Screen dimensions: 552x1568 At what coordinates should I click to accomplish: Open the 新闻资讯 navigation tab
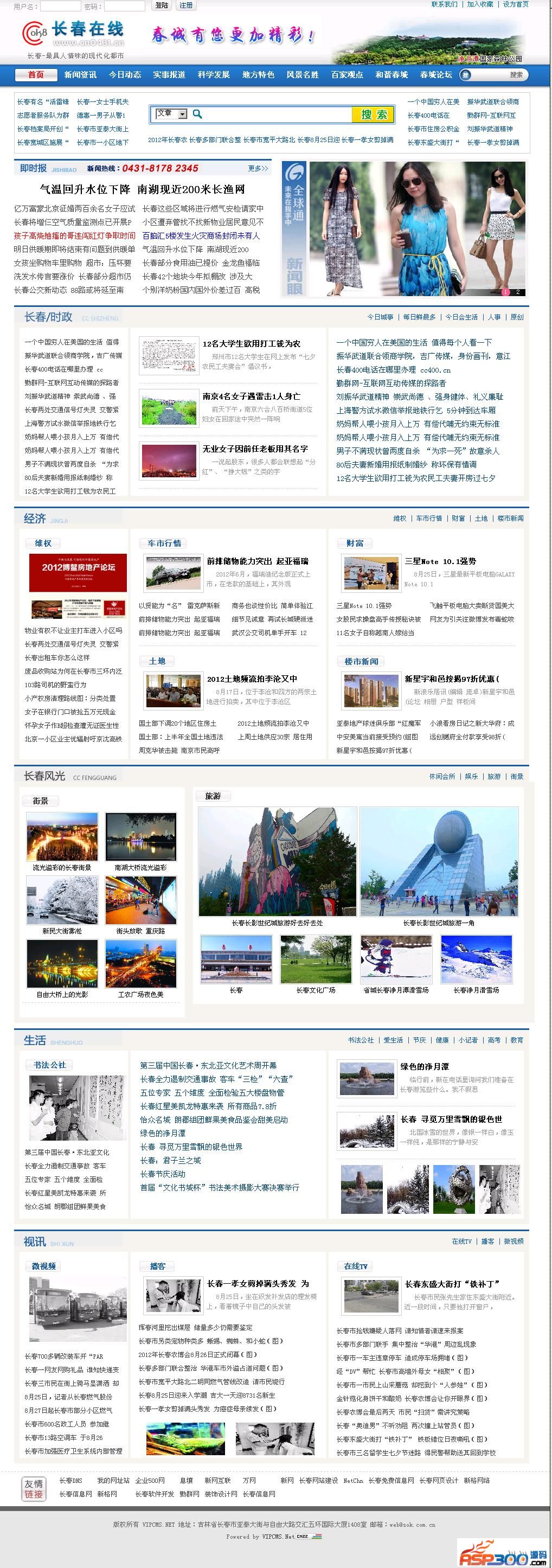pos(80,75)
